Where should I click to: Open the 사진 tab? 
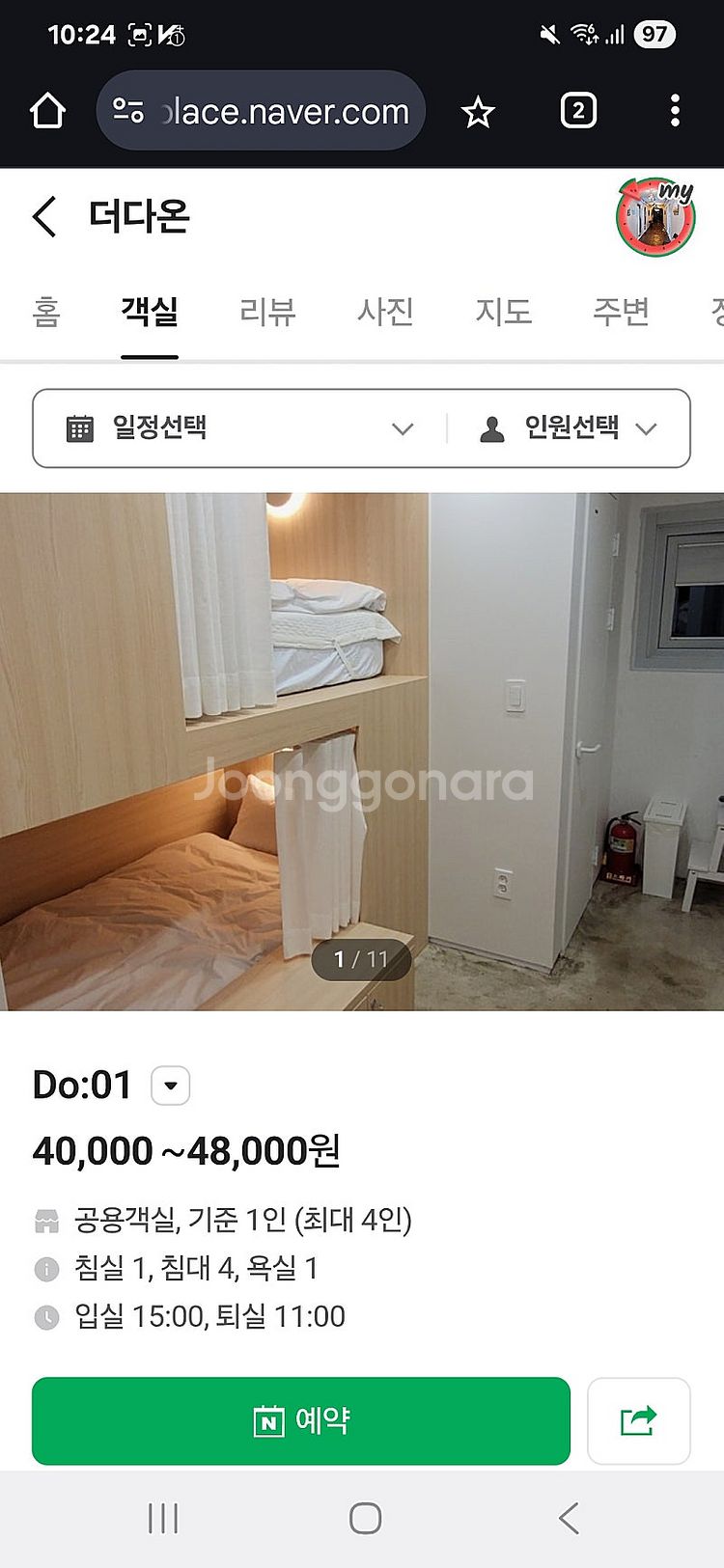[385, 312]
